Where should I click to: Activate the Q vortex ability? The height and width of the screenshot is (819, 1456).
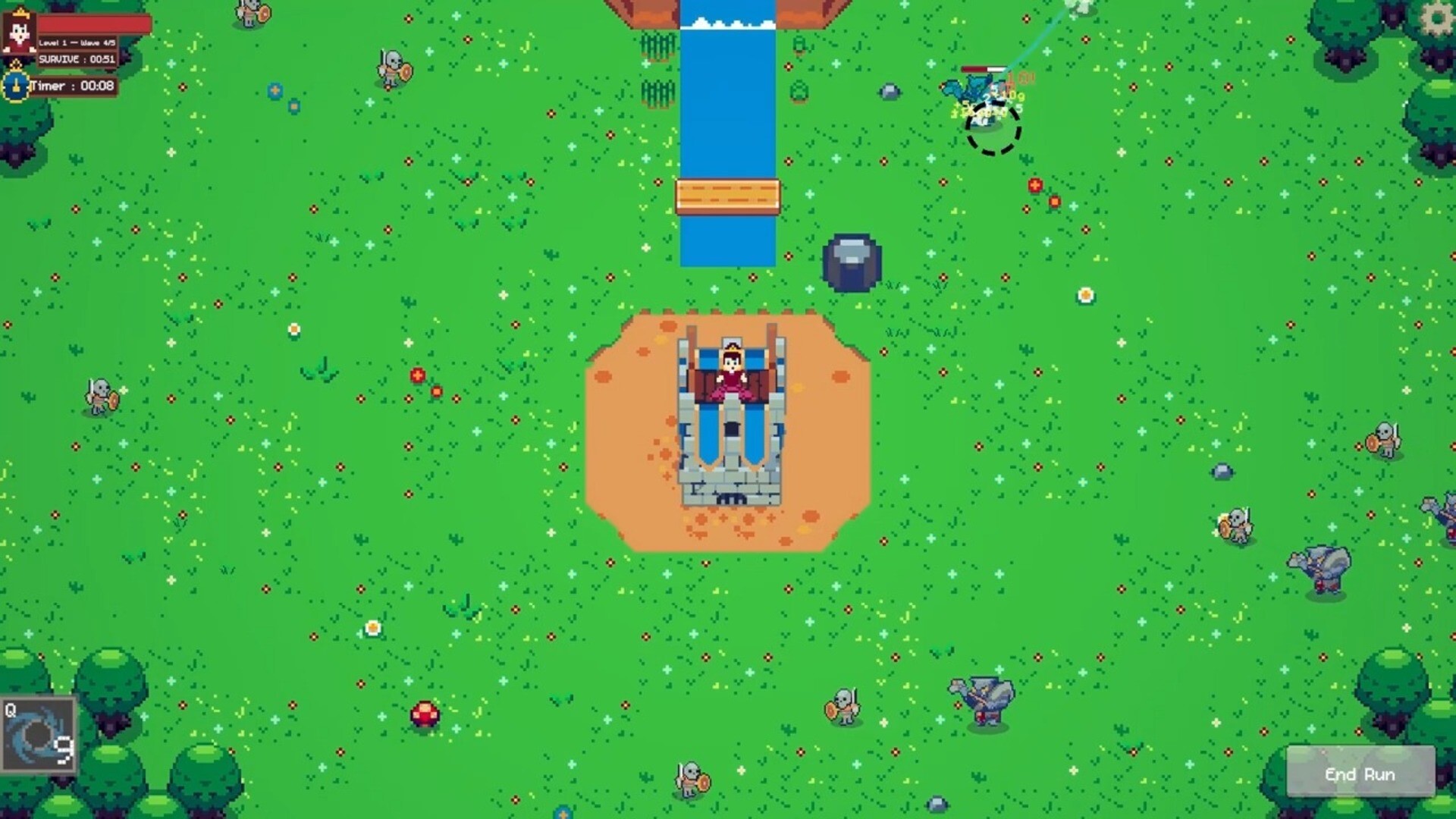tap(39, 734)
